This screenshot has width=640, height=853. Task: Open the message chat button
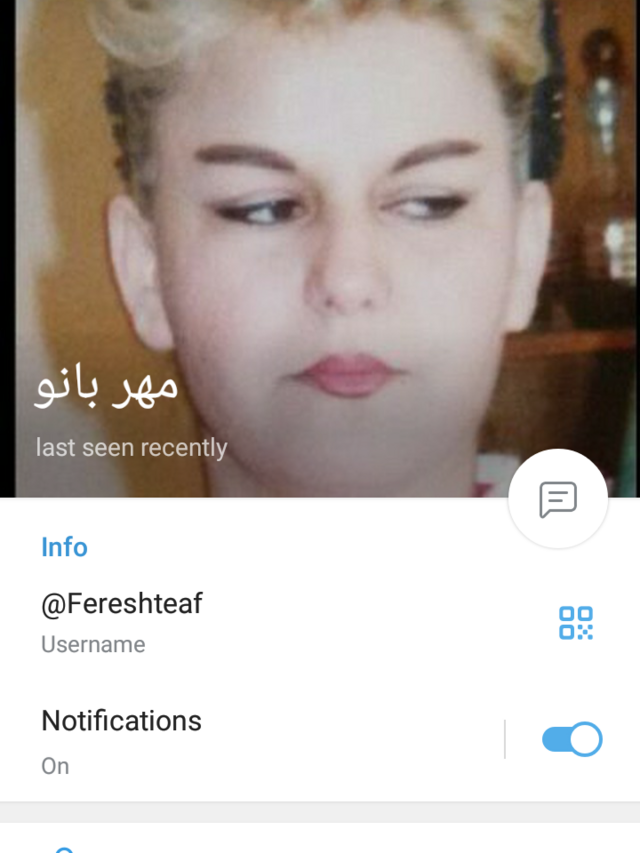click(x=558, y=499)
